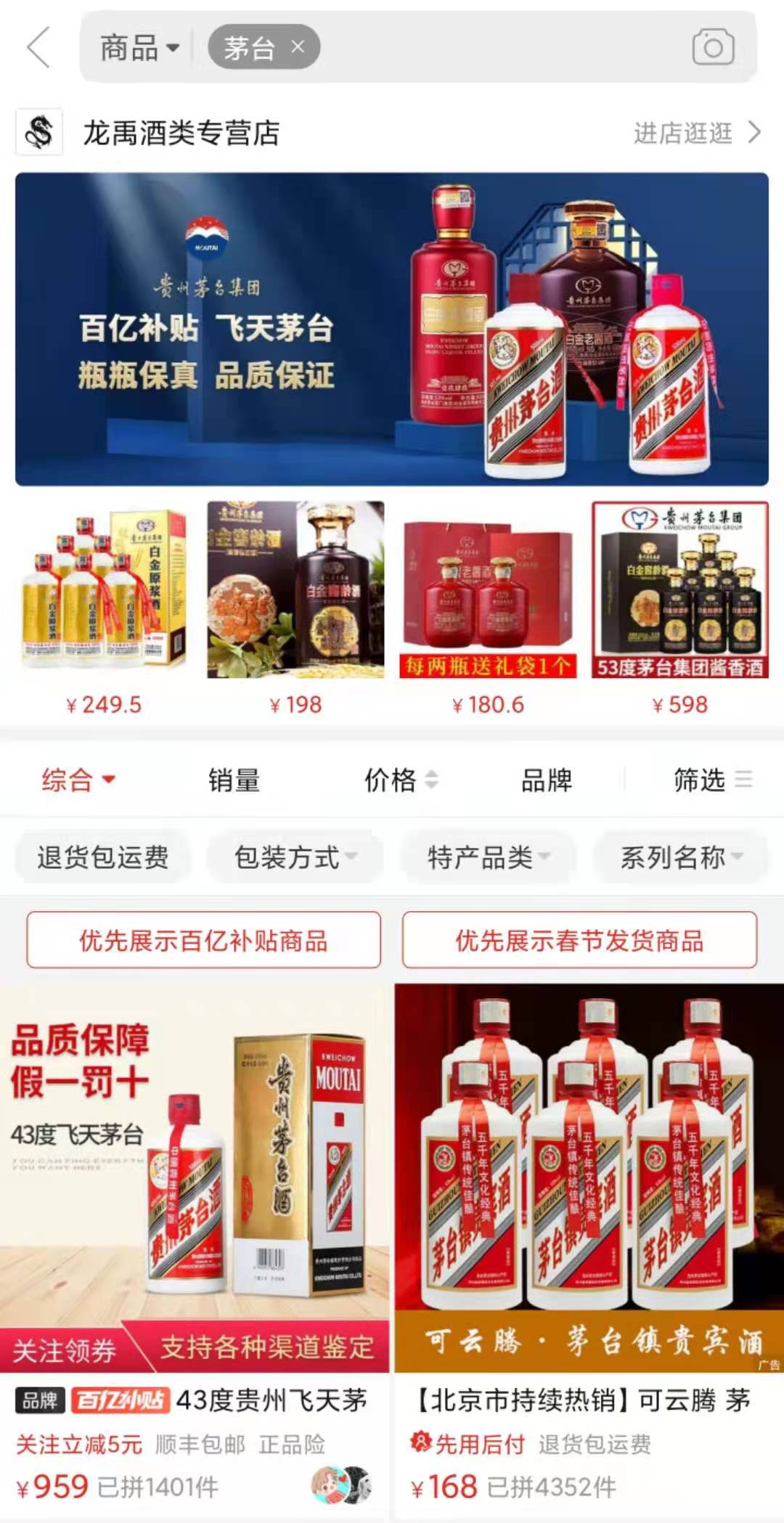
Task: Open the 特产品类 dropdown
Action: pyautogui.click(x=486, y=857)
